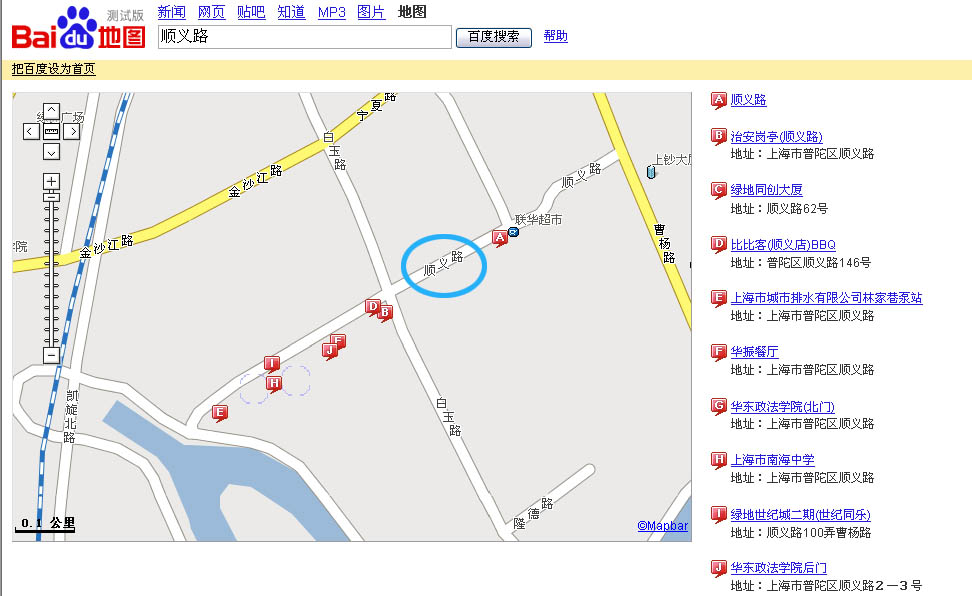This screenshot has height=596, width=972.
Task: Switch to 图片 image search
Action: click(x=371, y=12)
